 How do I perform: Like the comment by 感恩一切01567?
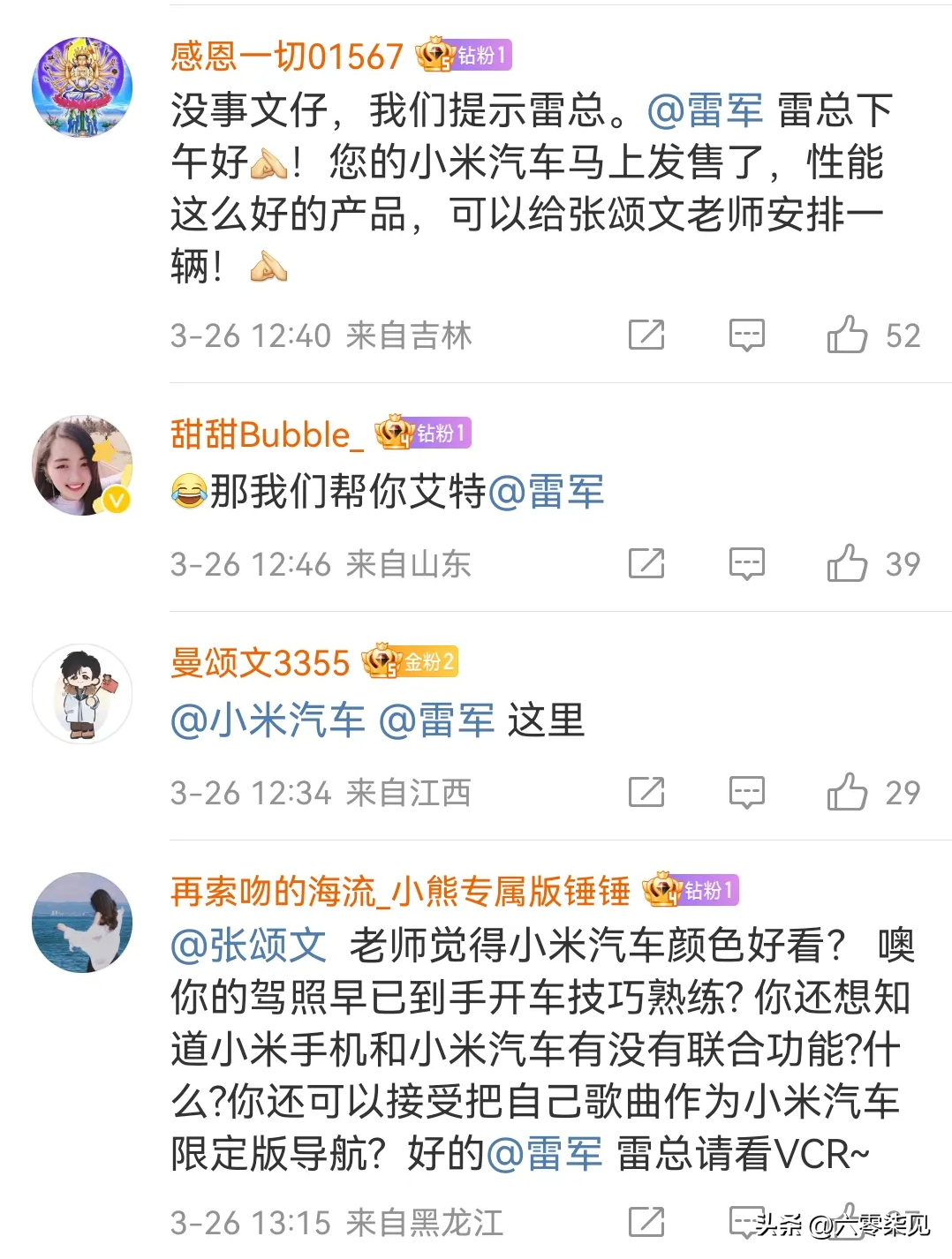(847, 335)
